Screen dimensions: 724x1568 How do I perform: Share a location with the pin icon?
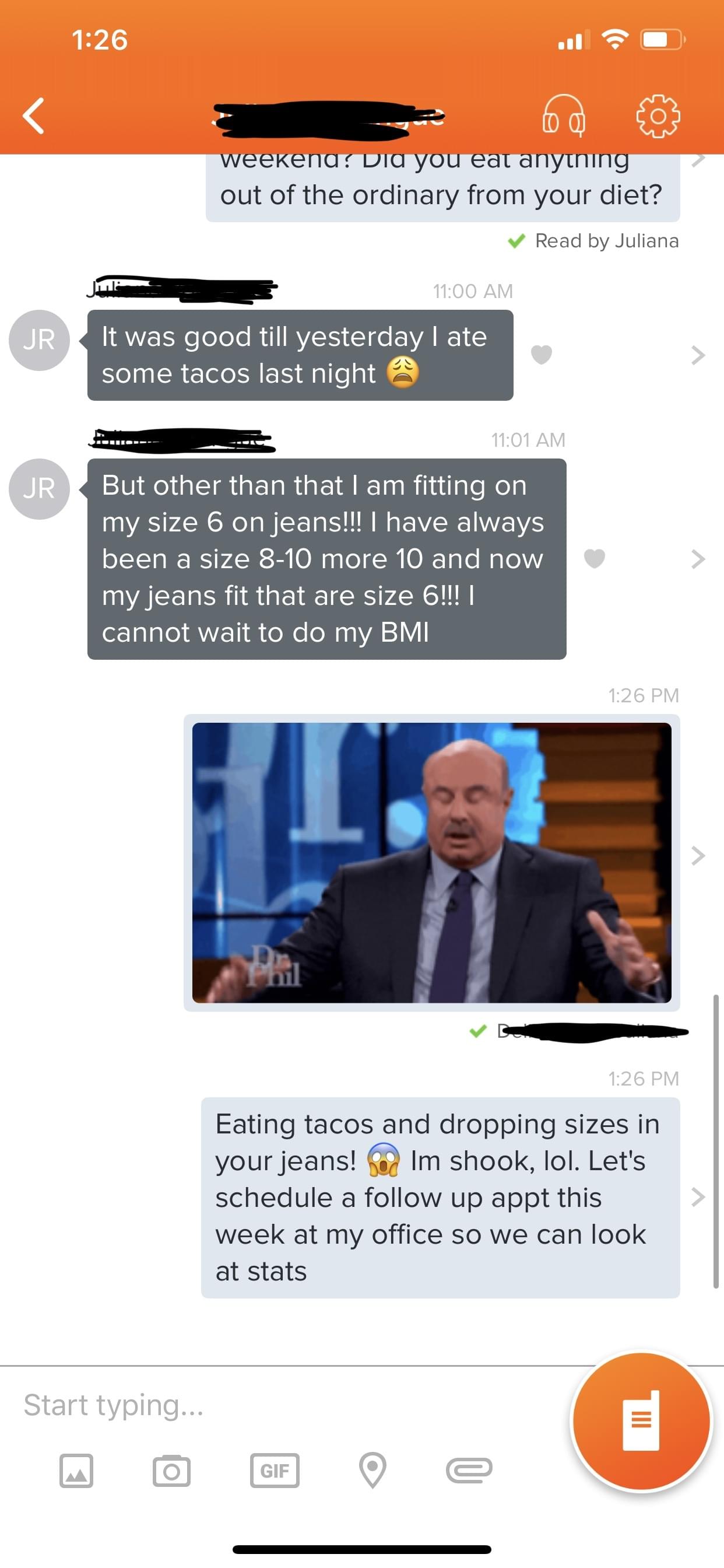[372, 1471]
